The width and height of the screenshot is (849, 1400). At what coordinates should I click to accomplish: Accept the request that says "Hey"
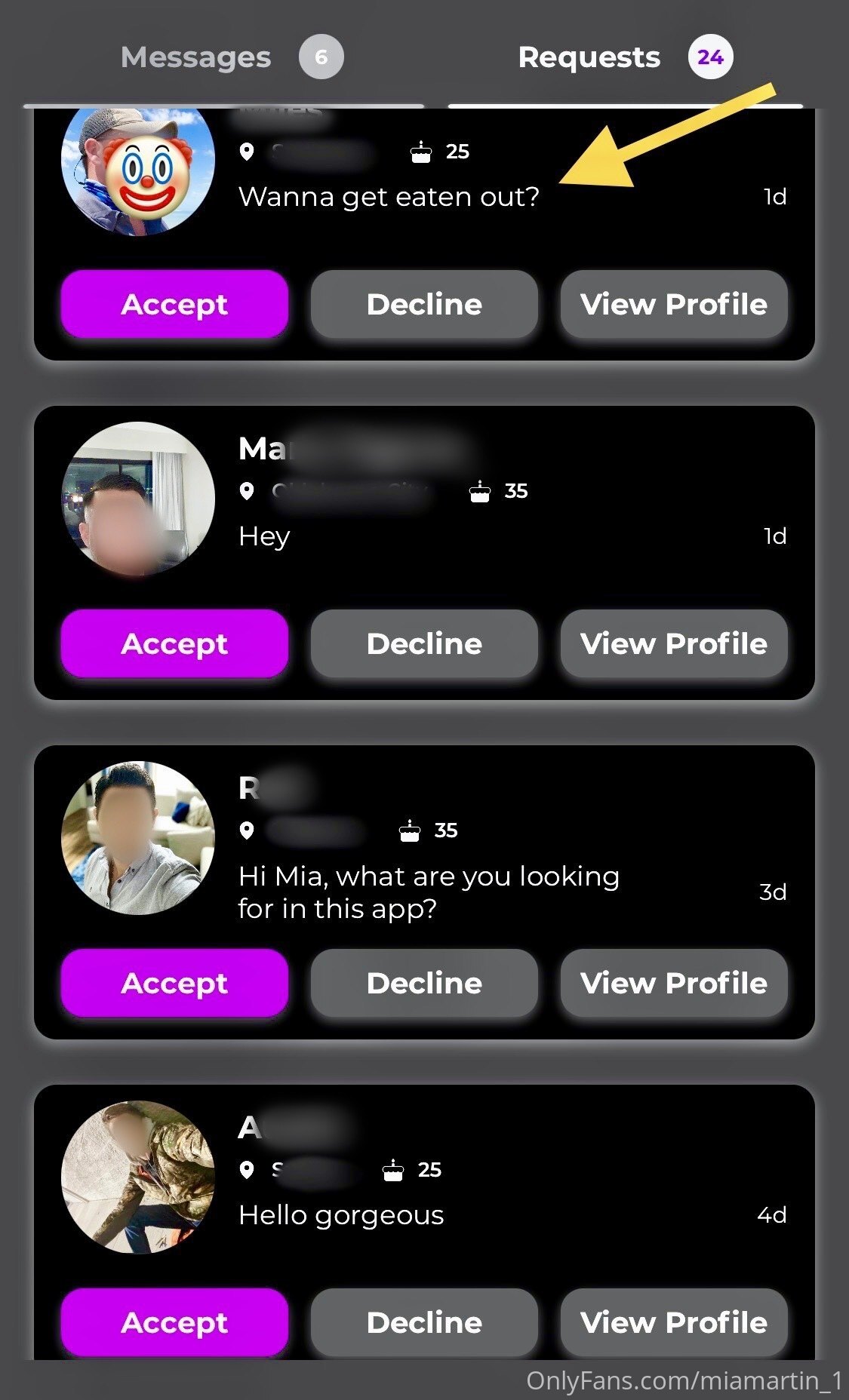(x=174, y=643)
